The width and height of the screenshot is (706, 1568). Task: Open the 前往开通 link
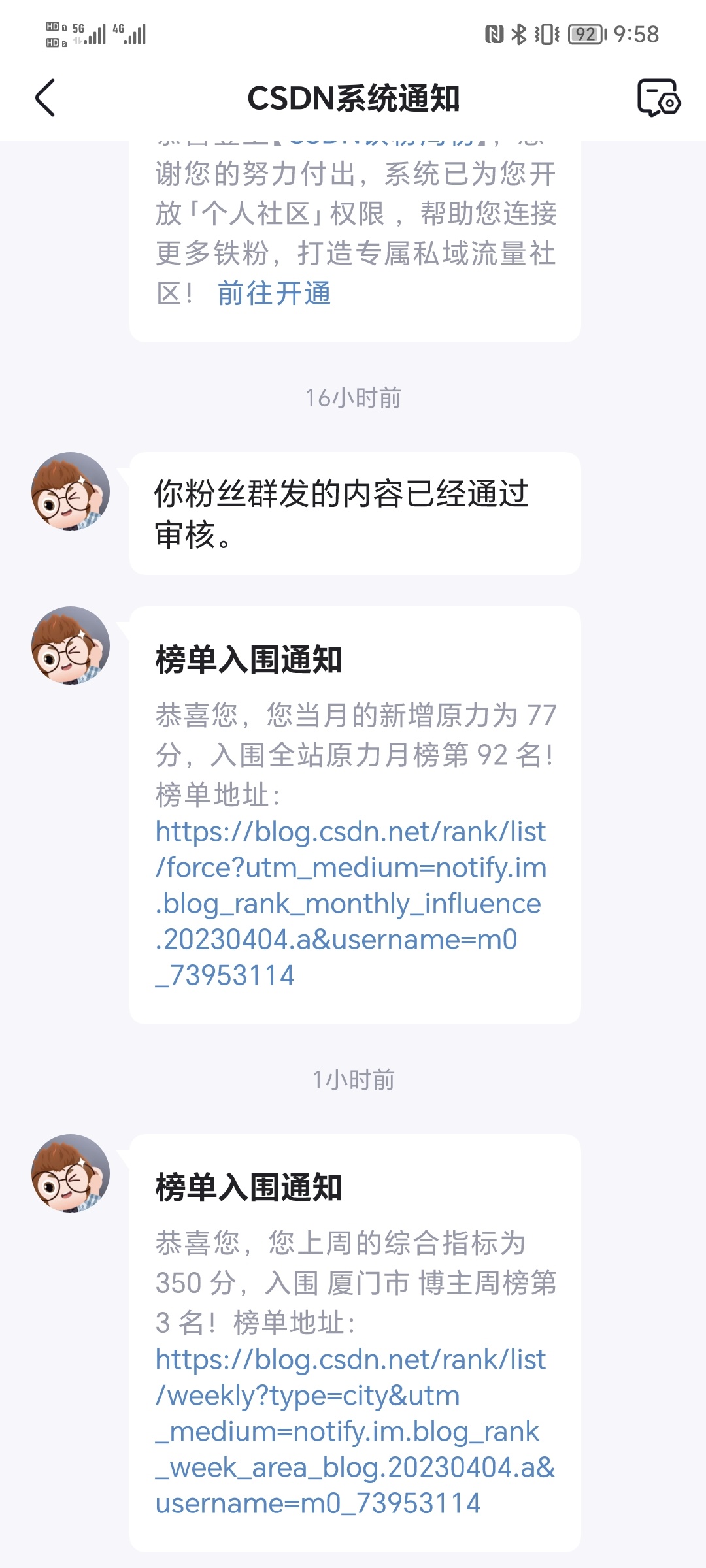[x=275, y=293]
